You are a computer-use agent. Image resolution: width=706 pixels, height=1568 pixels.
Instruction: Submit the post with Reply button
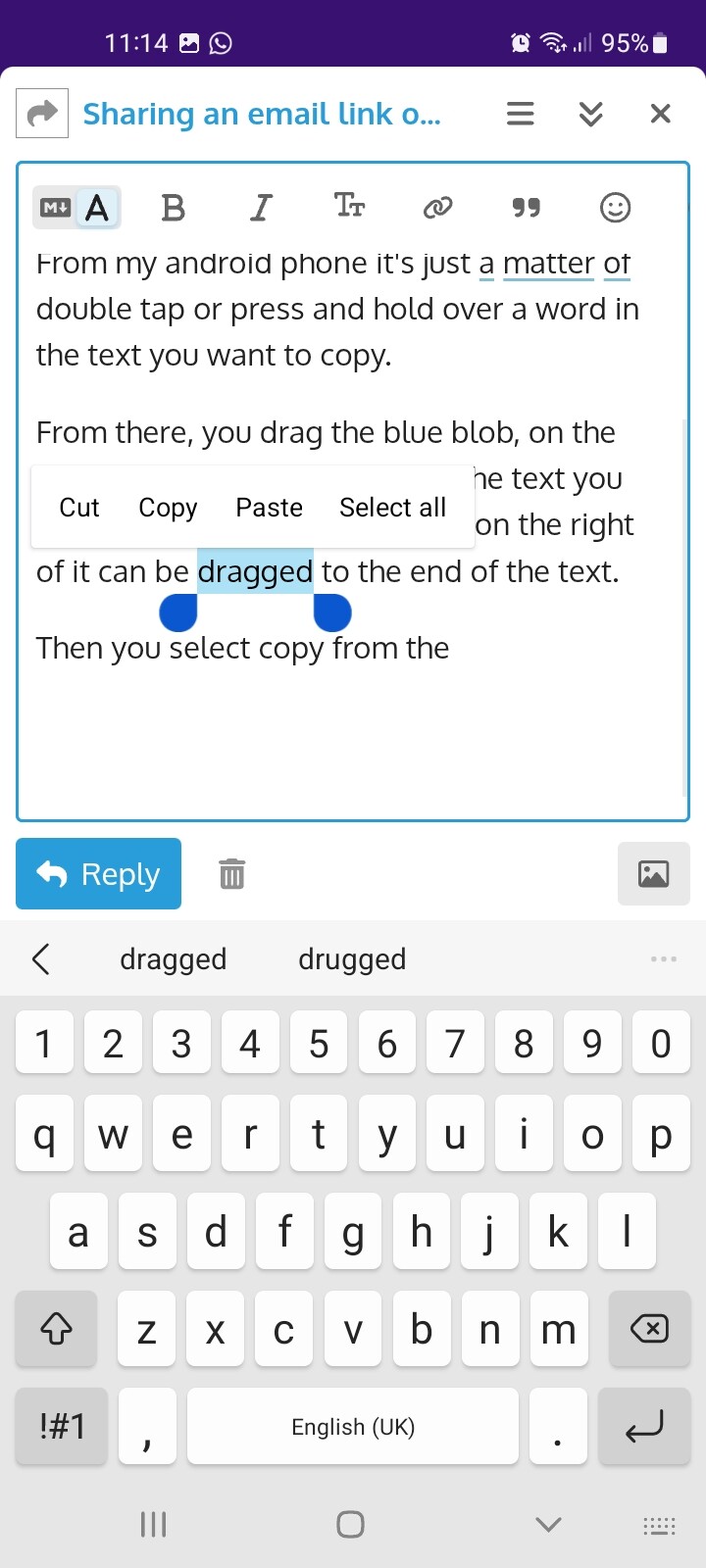click(99, 873)
